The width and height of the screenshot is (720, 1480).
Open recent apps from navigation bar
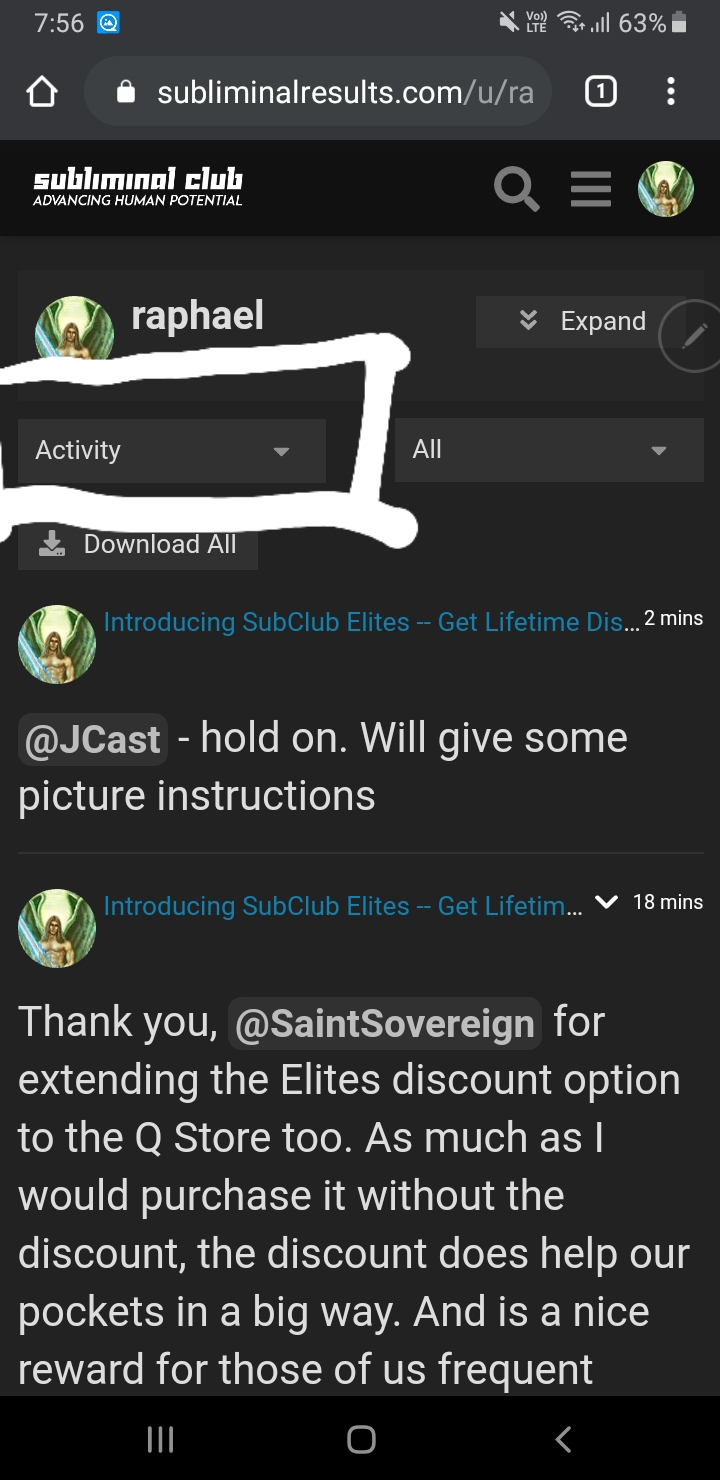(x=160, y=1439)
